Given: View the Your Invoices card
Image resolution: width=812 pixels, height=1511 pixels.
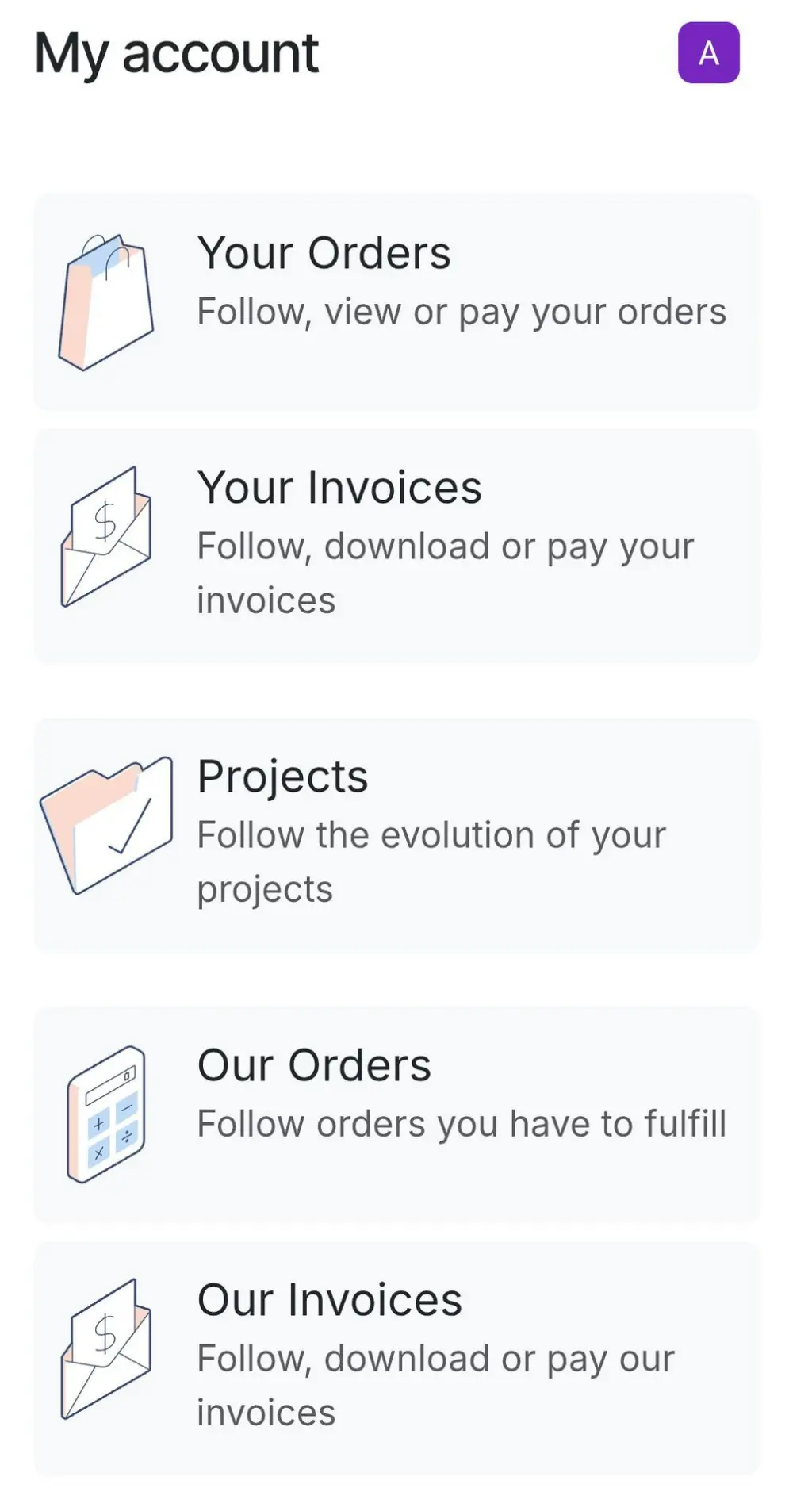Looking at the screenshot, I should coord(396,545).
